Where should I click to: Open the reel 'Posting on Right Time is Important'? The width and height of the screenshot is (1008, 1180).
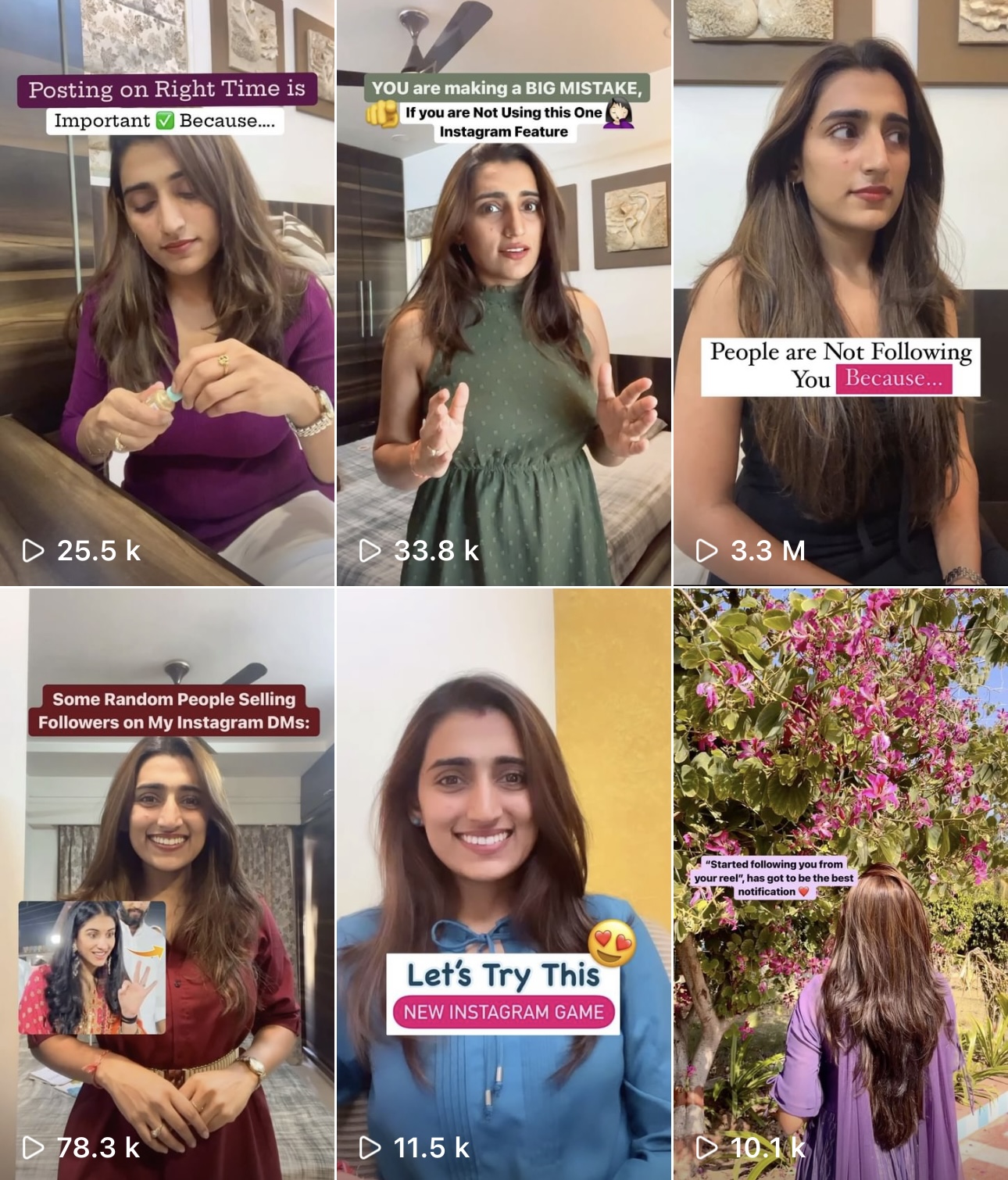[x=167, y=313]
